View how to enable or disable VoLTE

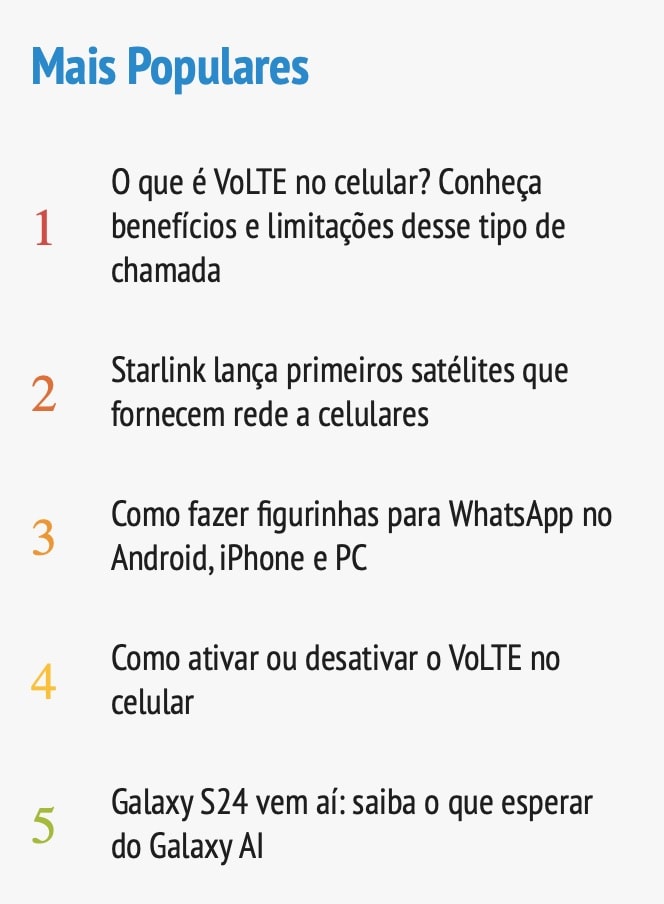click(x=335, y=680)
